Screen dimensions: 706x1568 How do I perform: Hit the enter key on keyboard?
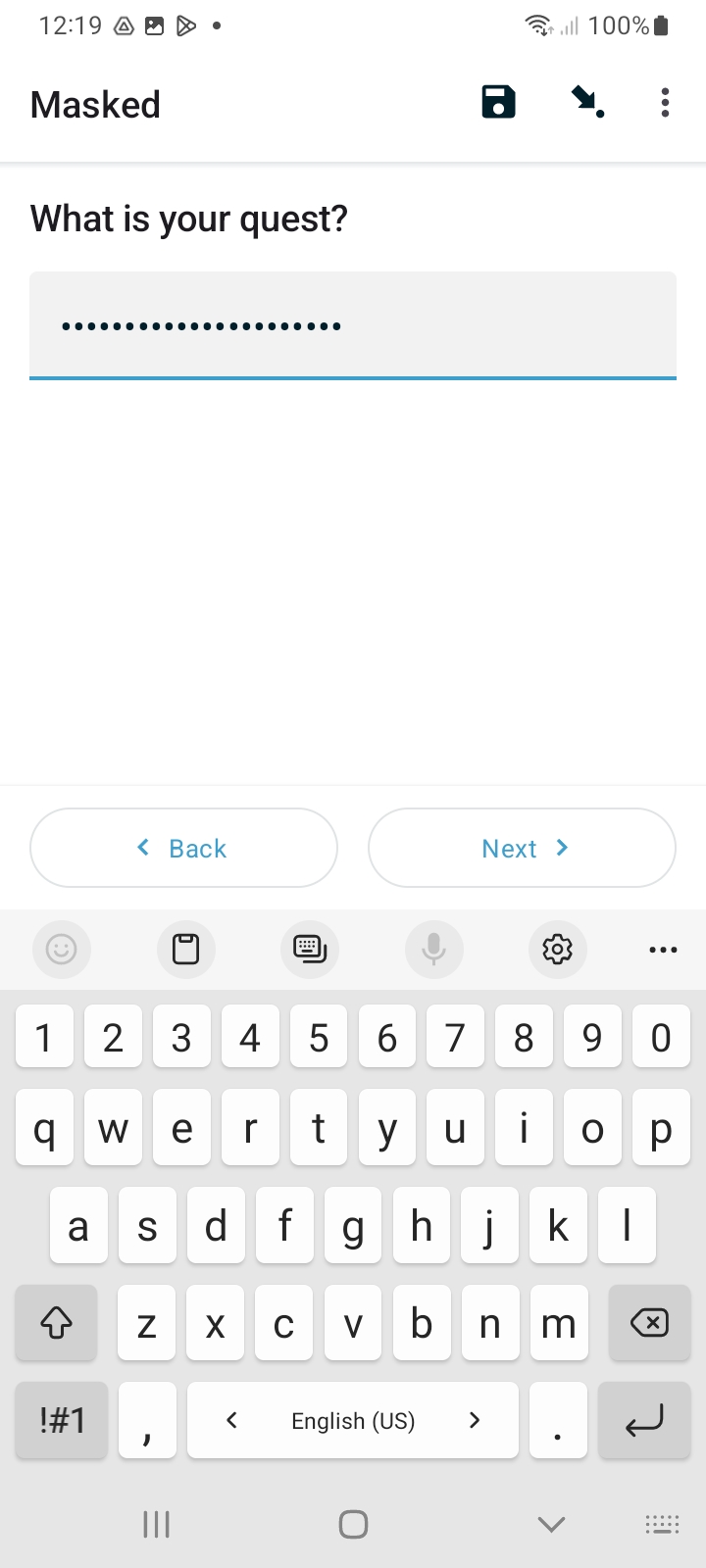tap(644, 1420)
